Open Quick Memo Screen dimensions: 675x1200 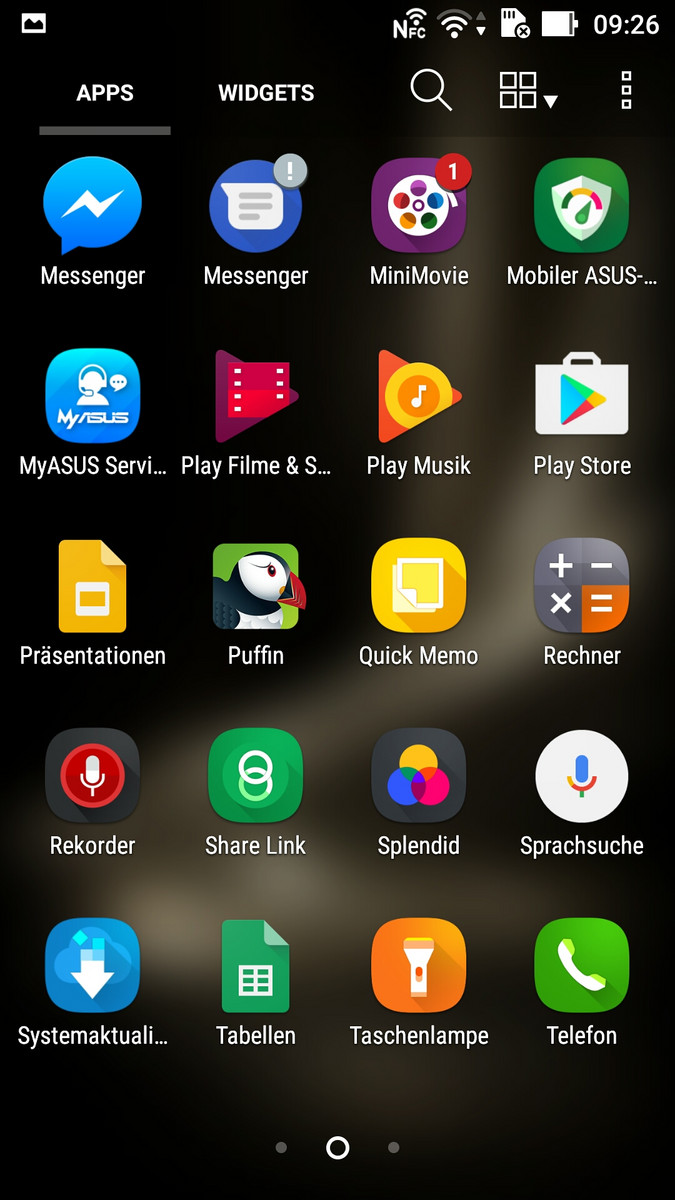(x=418, y=586)
